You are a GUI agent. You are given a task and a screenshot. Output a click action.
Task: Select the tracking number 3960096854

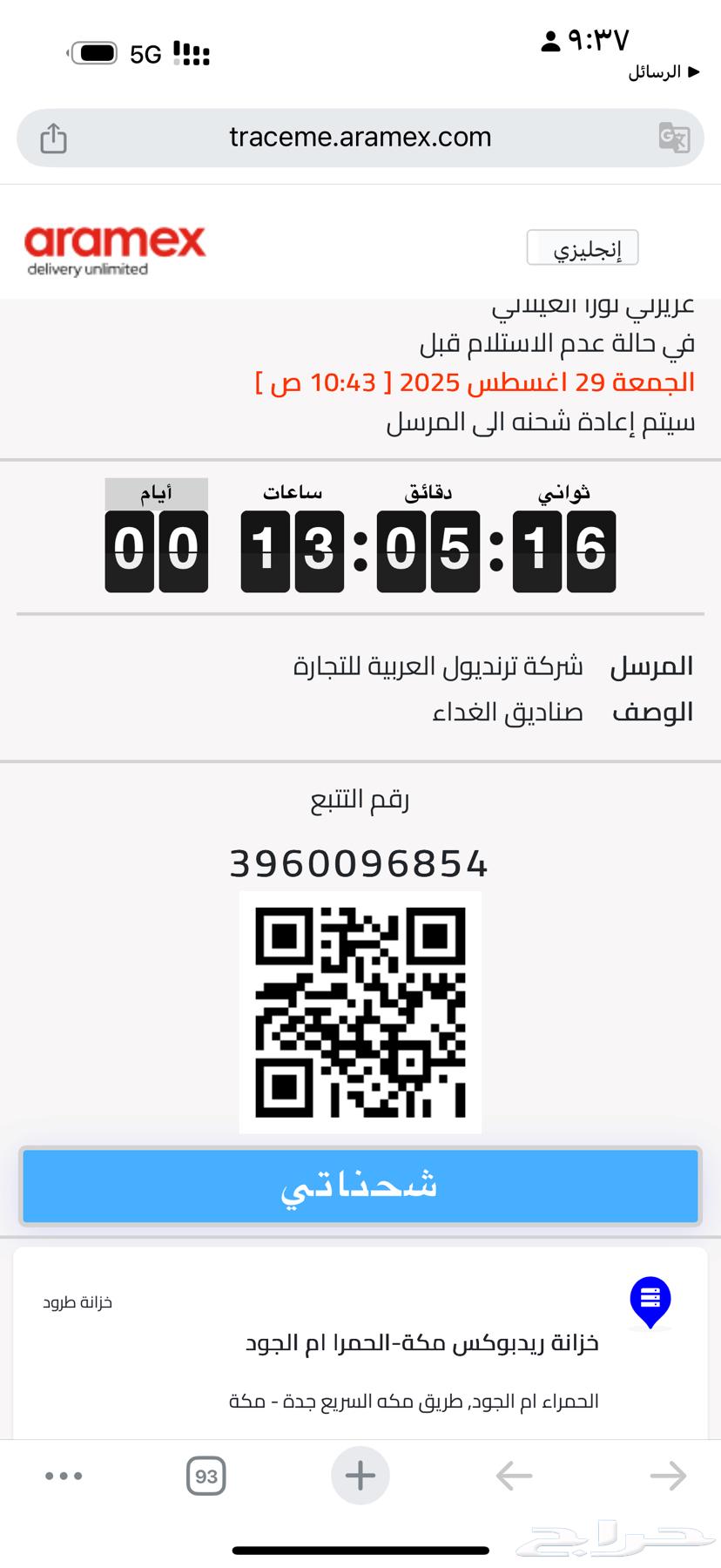click(x=360, y=863)
